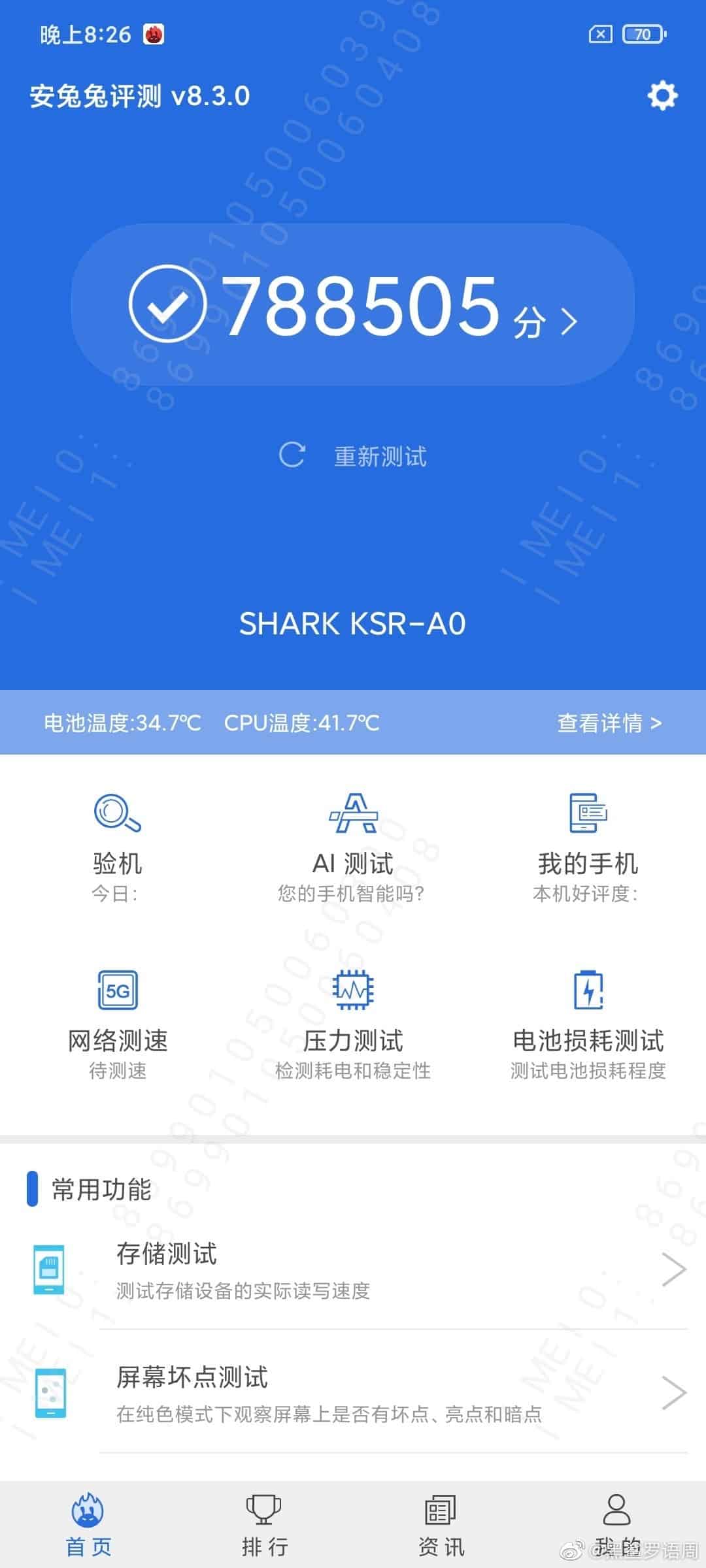Launch the 网络测速 5G speed test
This screenshot has height=1568, width=706.
click(118, 1023)
